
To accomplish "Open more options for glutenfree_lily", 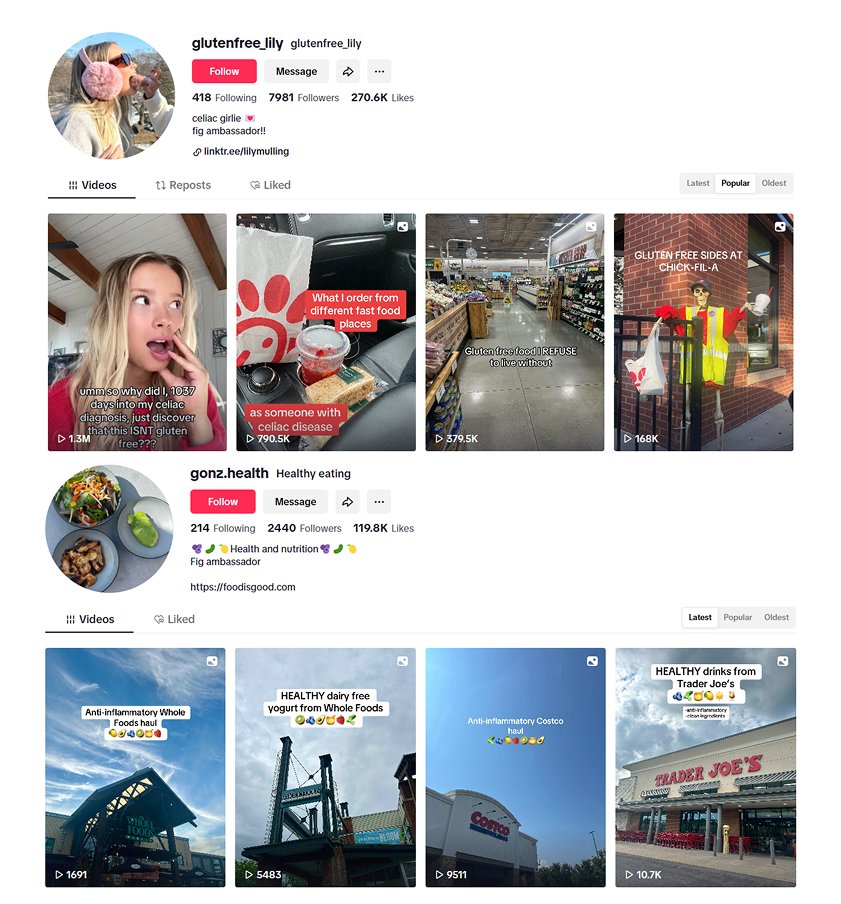I will click(378, 71).
